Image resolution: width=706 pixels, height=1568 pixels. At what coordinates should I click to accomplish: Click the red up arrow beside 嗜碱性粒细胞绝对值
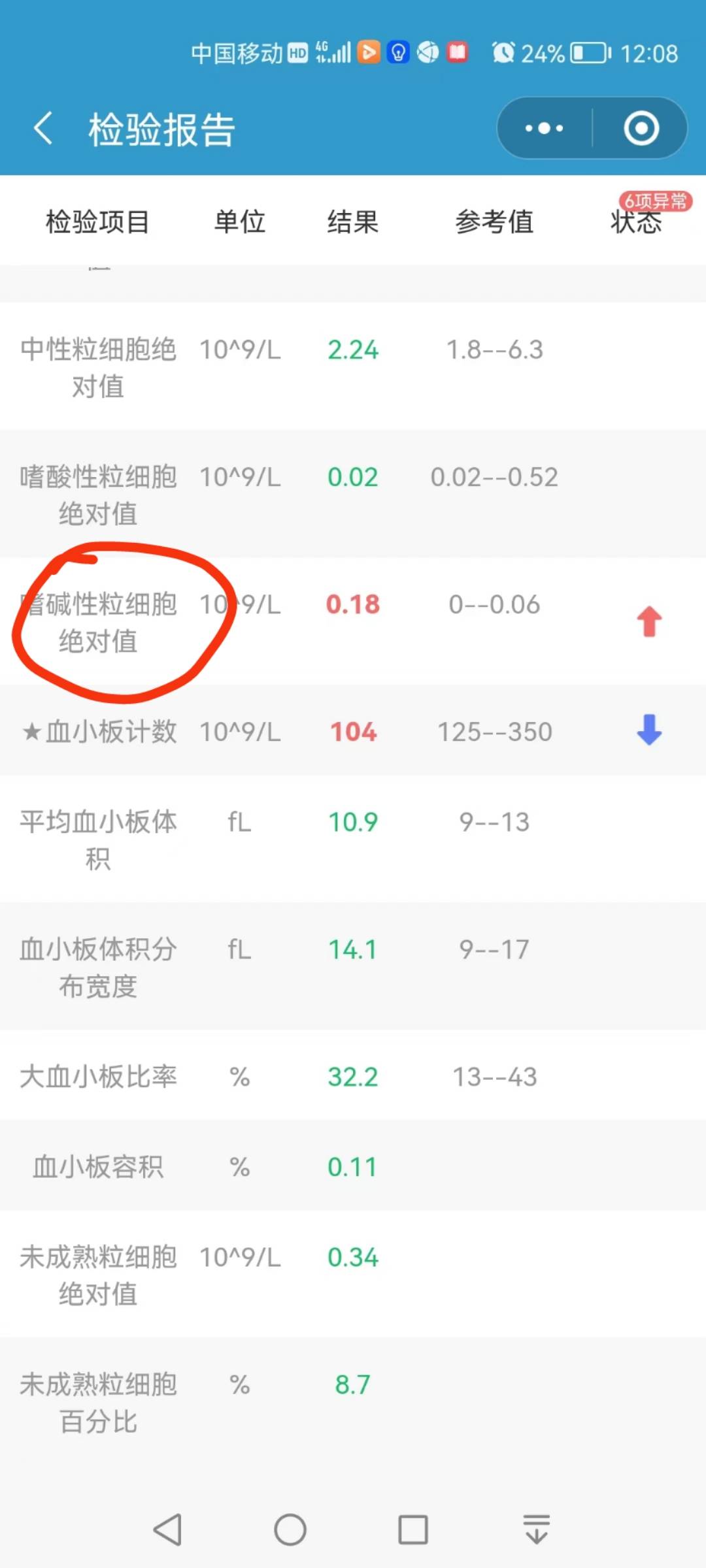click(649, 621)
